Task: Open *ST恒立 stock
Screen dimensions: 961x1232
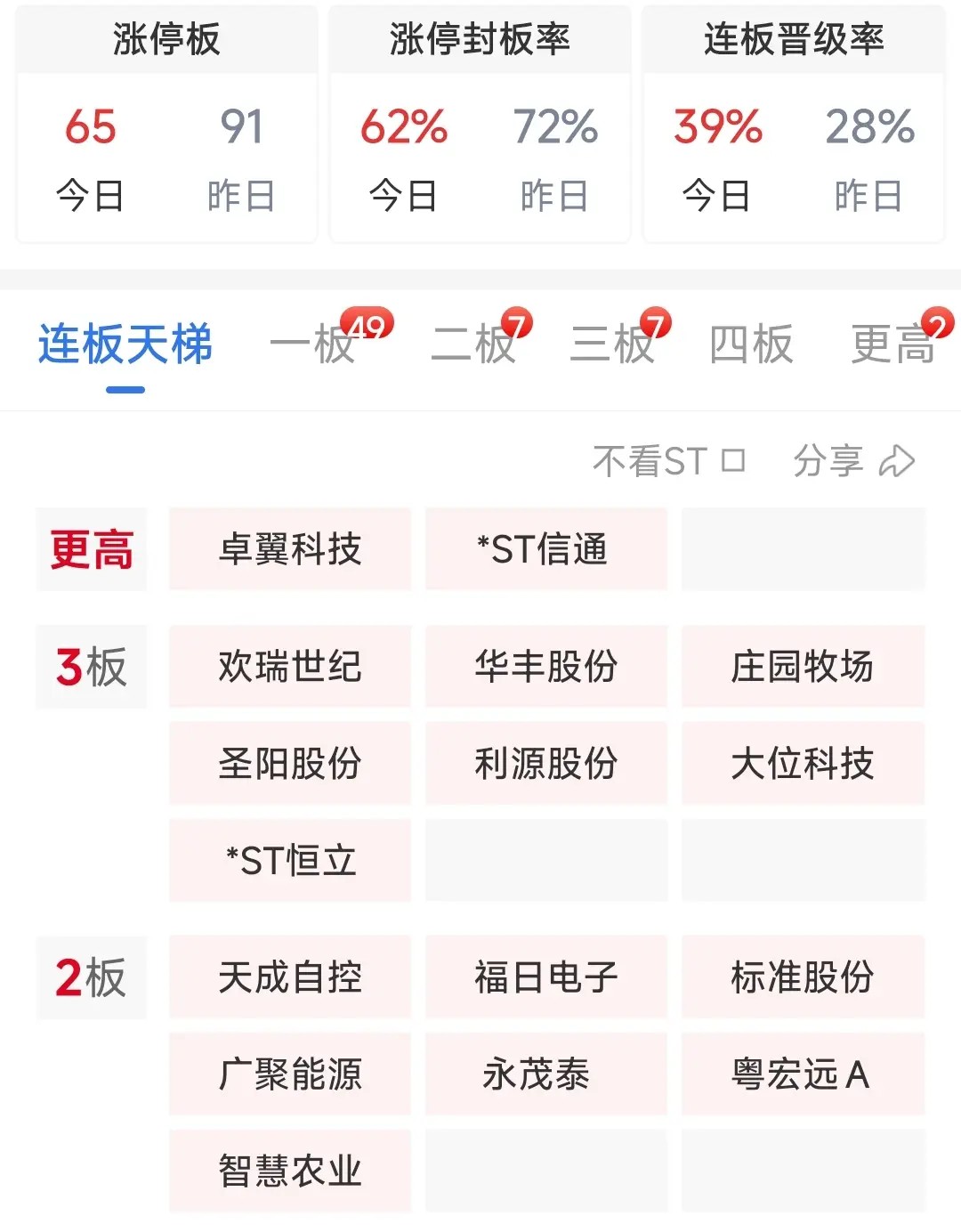Action: pos(290,861)
